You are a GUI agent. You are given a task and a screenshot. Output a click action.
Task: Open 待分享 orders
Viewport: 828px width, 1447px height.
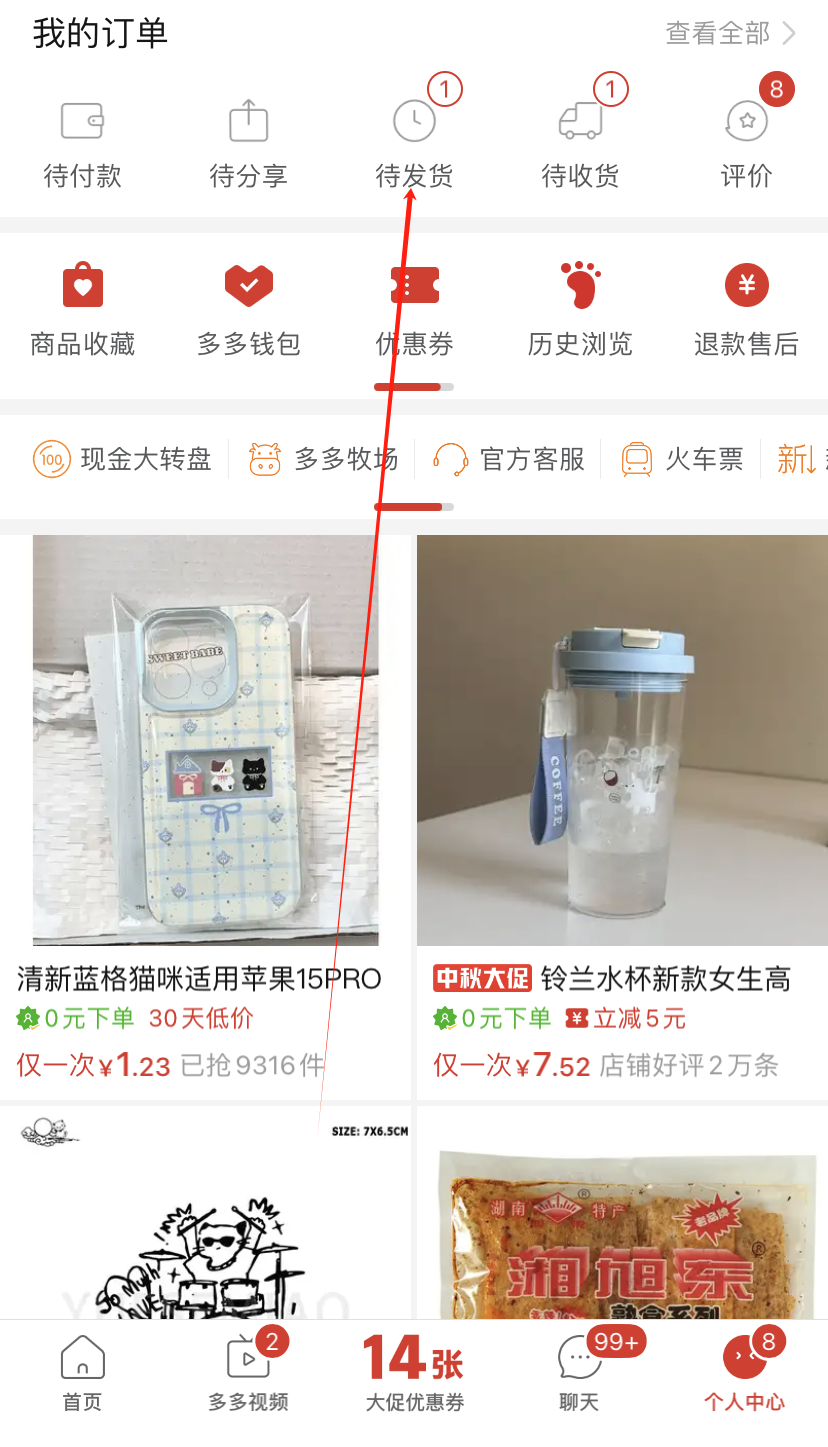[248, 145]
